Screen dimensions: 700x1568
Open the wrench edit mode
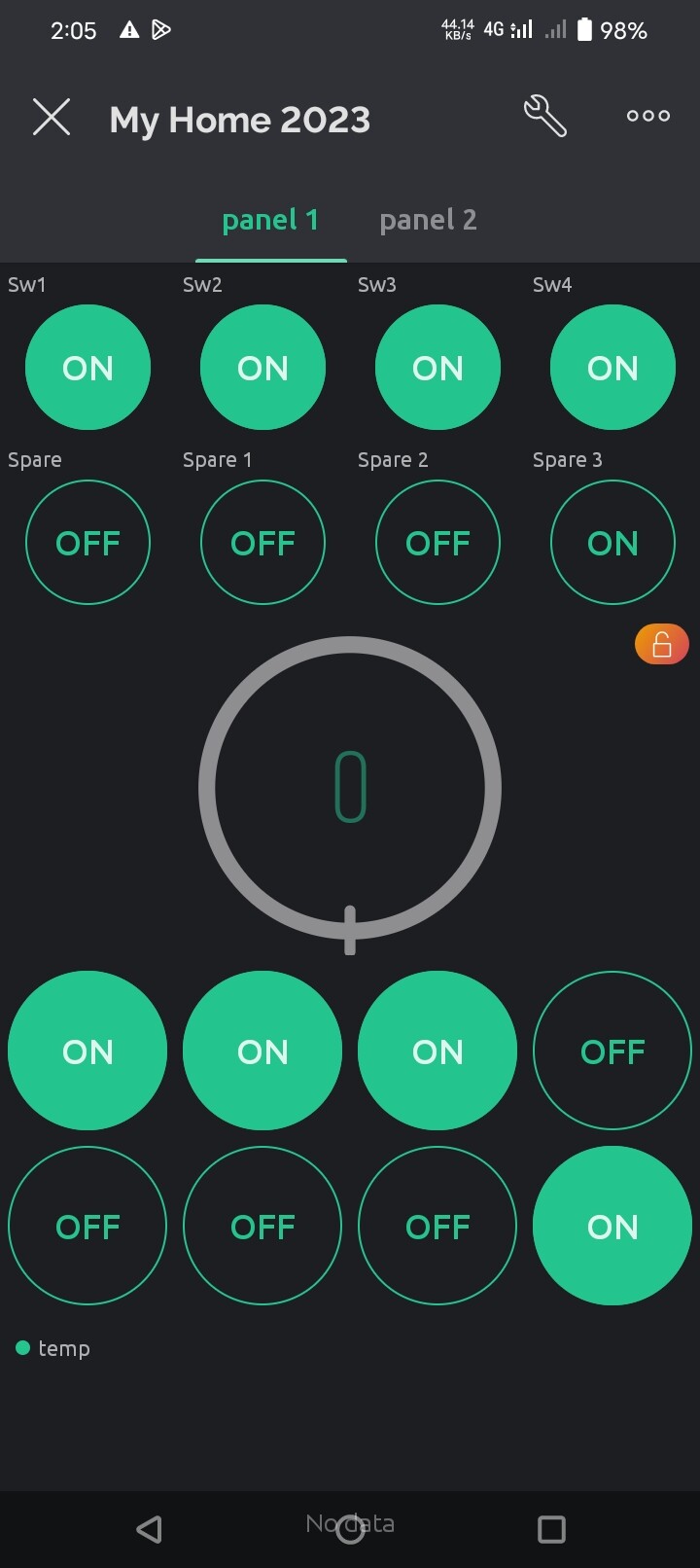[x=544, y=116]
